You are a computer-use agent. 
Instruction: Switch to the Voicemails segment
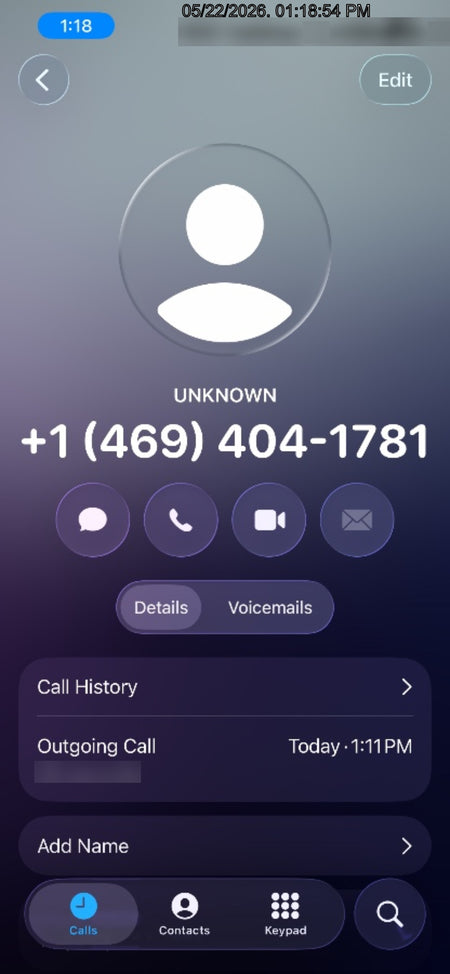(x=270, y=608)
